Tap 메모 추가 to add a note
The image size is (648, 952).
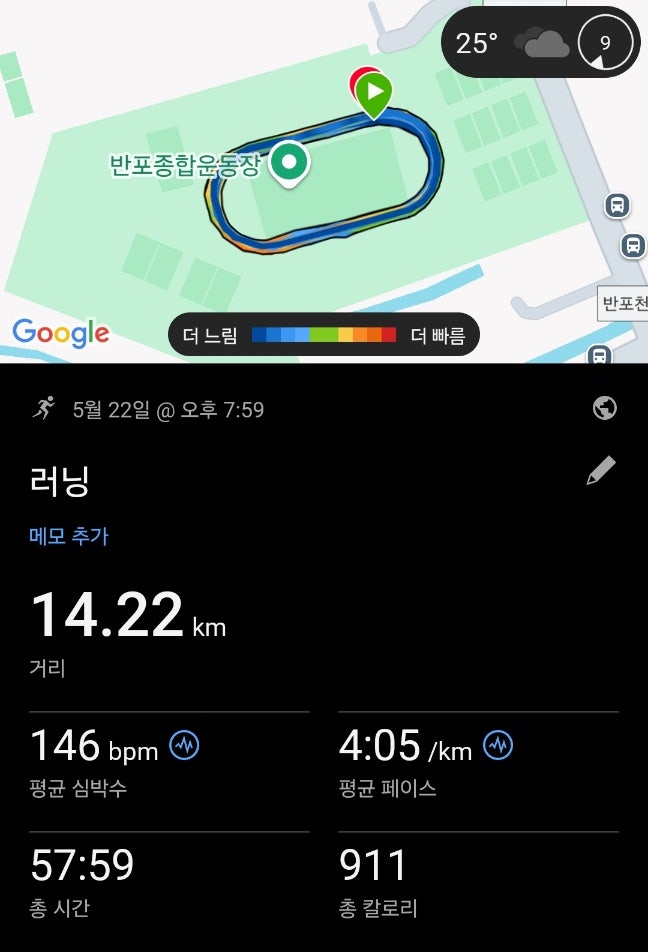click(69, 536)
